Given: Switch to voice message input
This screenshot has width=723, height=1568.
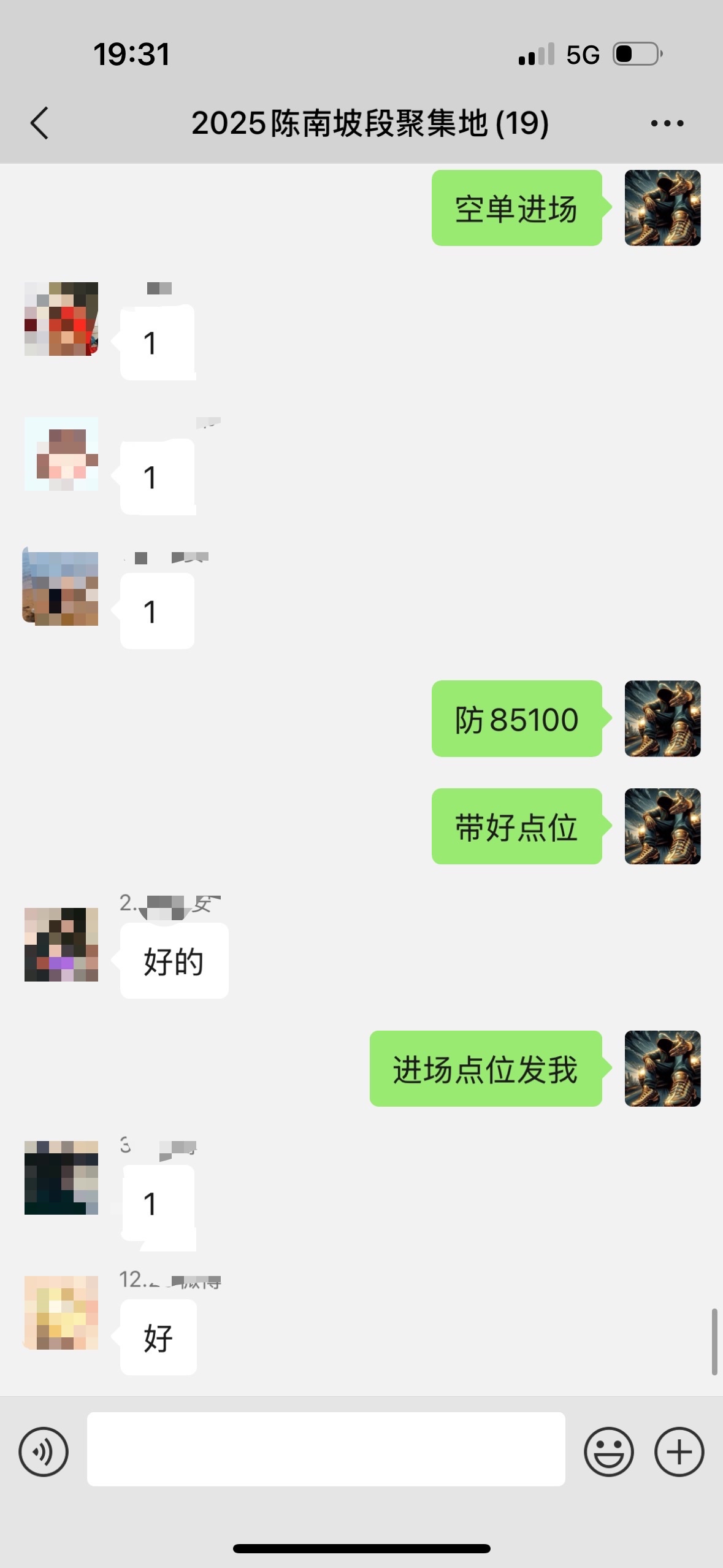Looking at the screenshot, I should pos(44,1451).
